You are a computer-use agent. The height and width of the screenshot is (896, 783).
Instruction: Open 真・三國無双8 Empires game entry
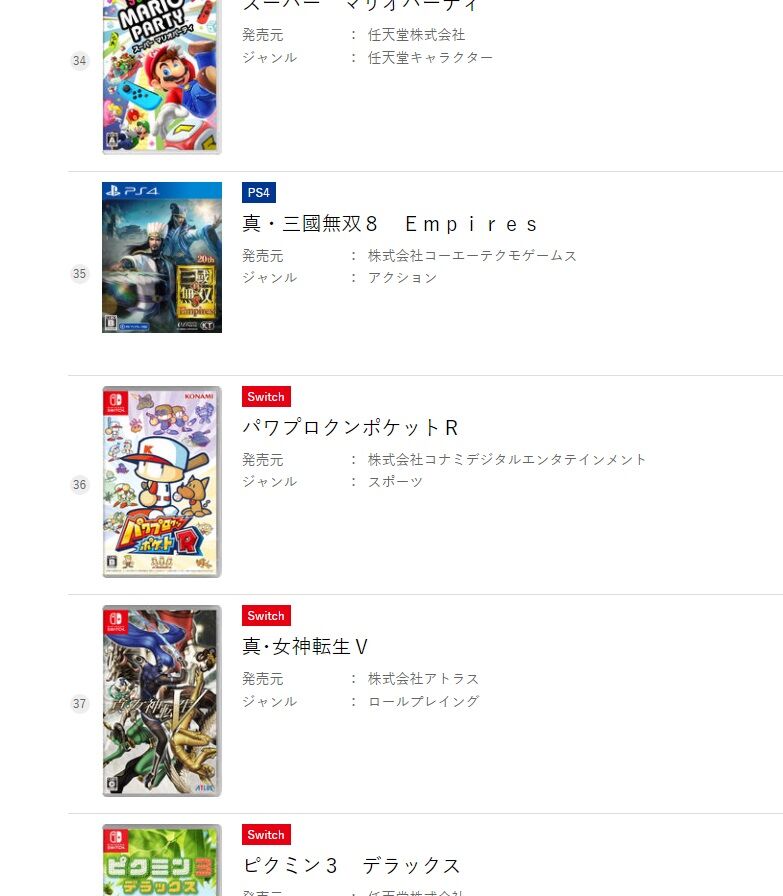390,224
